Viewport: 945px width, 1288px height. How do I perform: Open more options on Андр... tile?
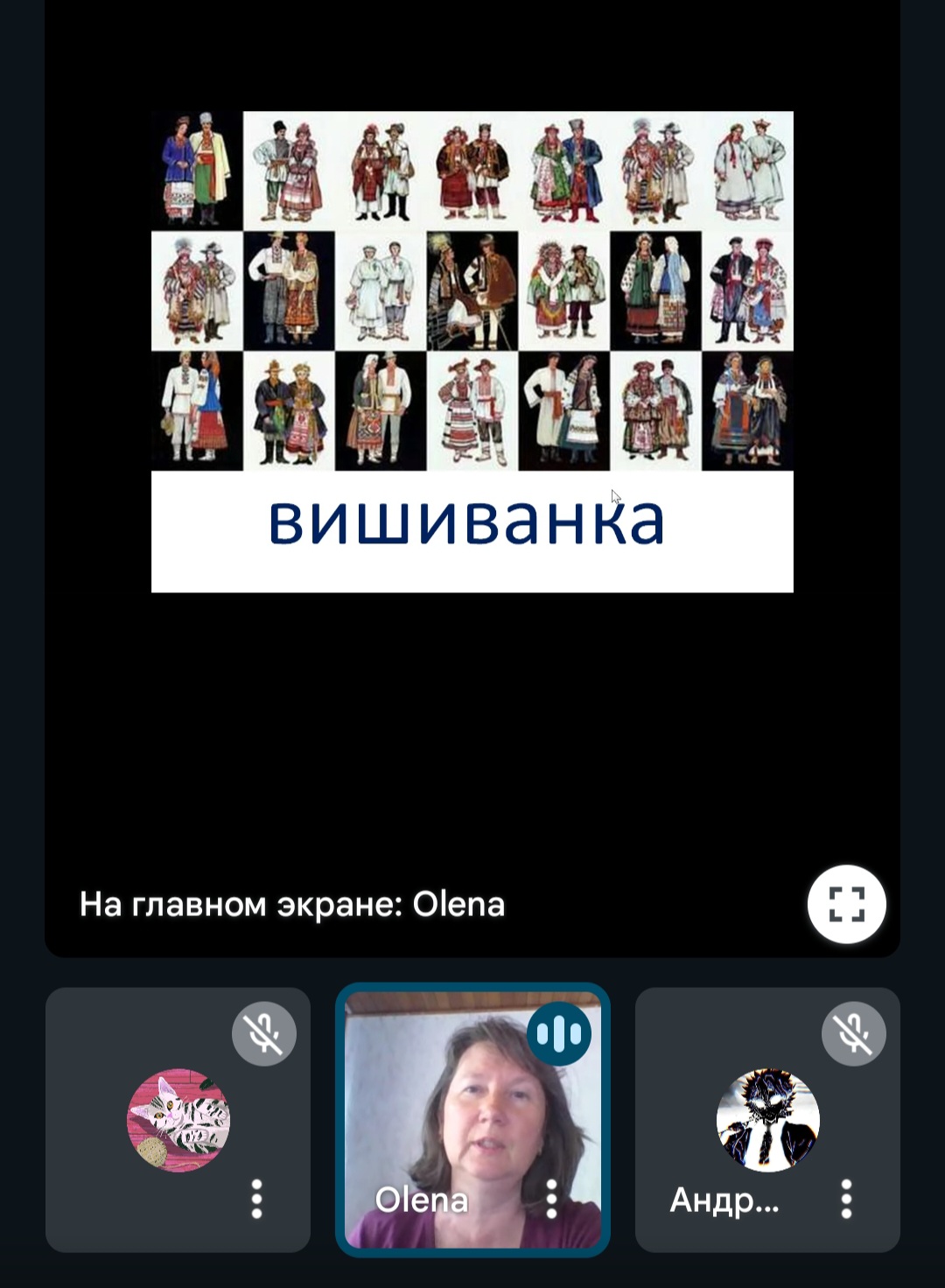pyautogui.click(x=846, y=1199)
